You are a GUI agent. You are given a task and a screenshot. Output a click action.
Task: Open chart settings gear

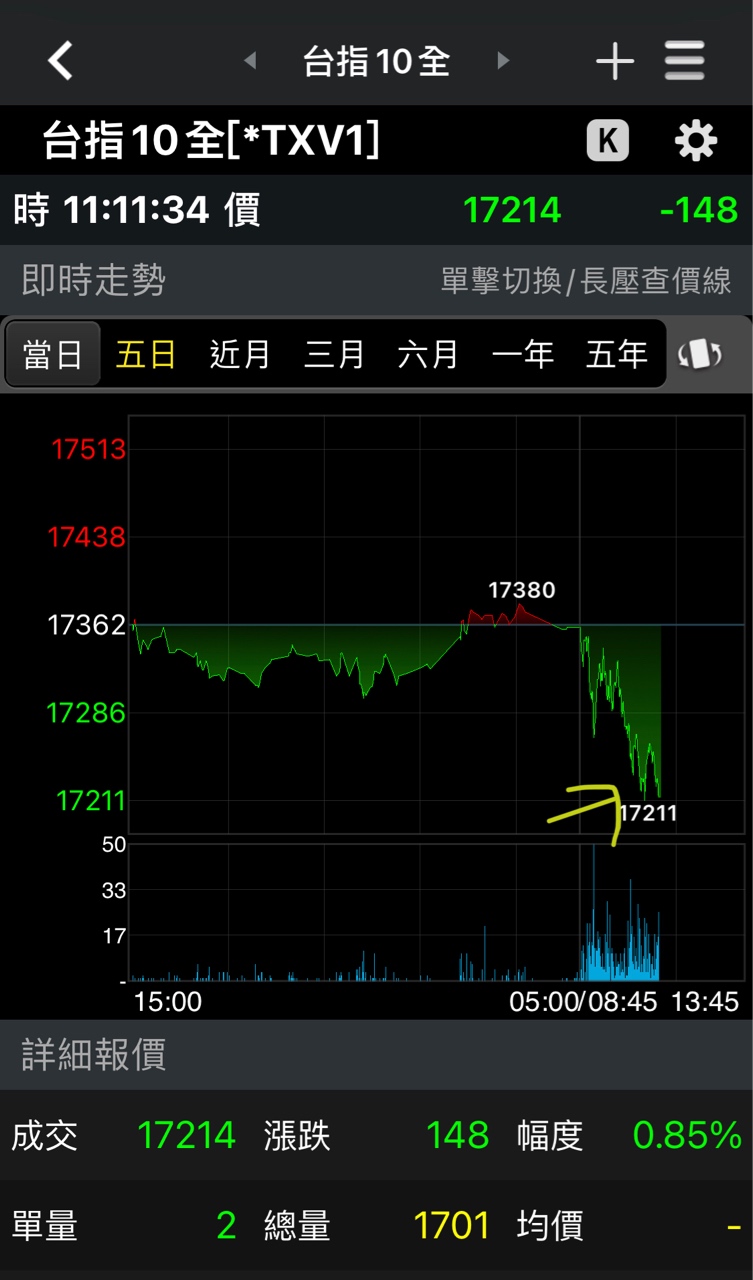point(696,141)
